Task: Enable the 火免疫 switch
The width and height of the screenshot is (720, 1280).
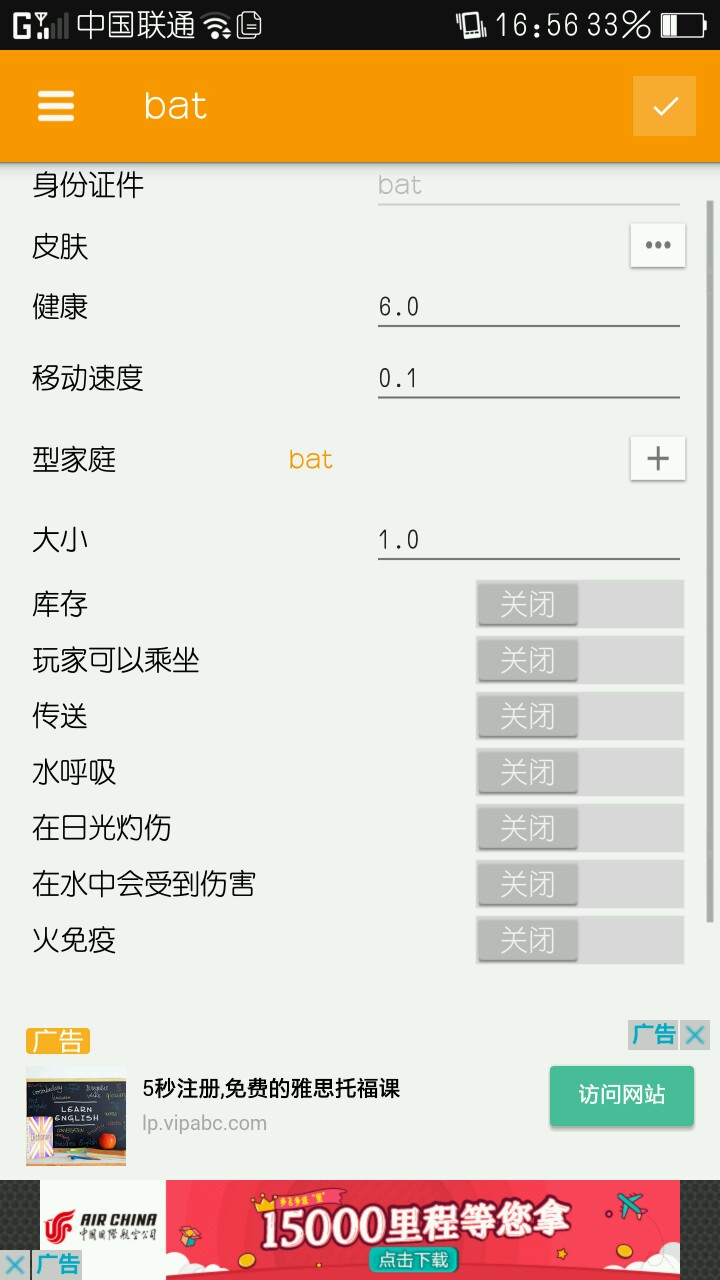Action: (x=579, y=940)
